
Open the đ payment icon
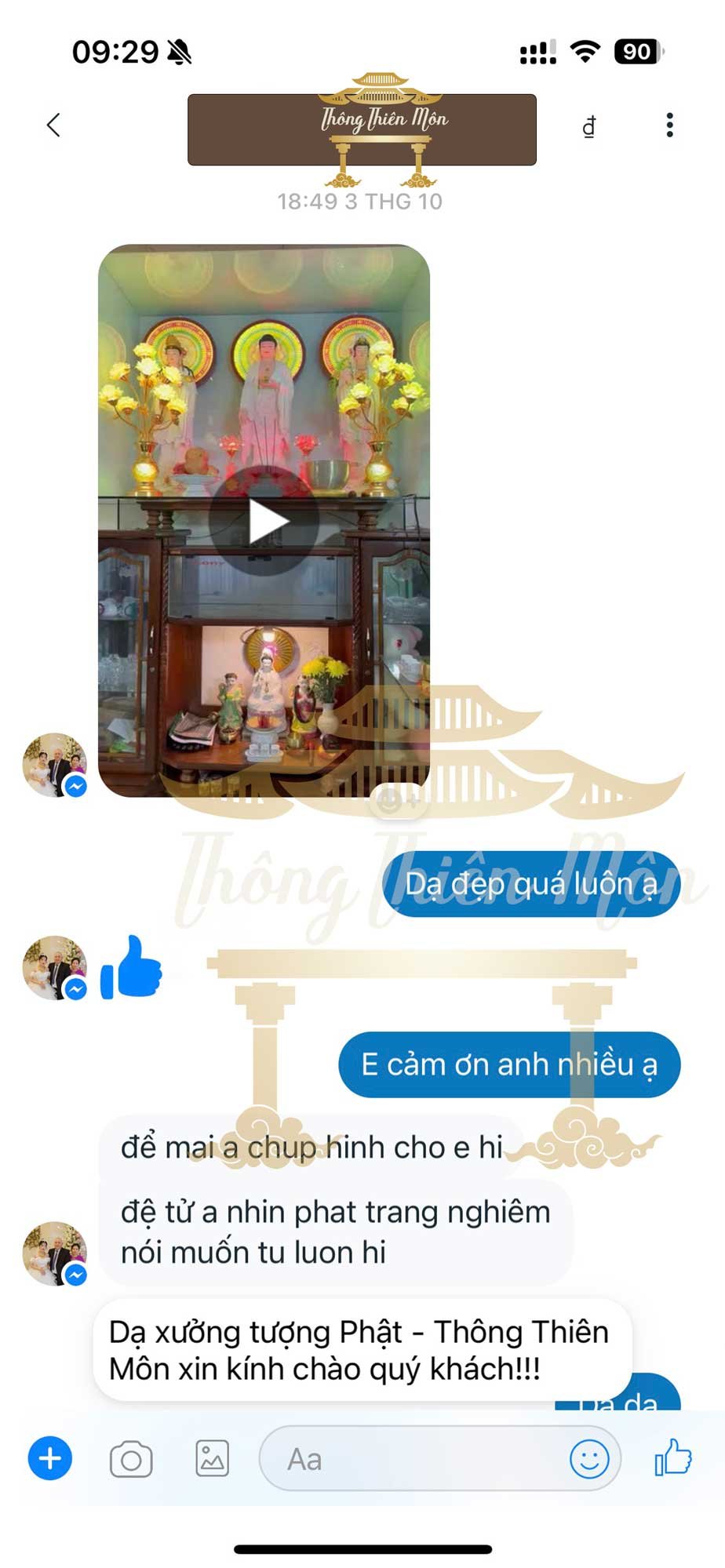pyautogui.click(x=589, y=126)
